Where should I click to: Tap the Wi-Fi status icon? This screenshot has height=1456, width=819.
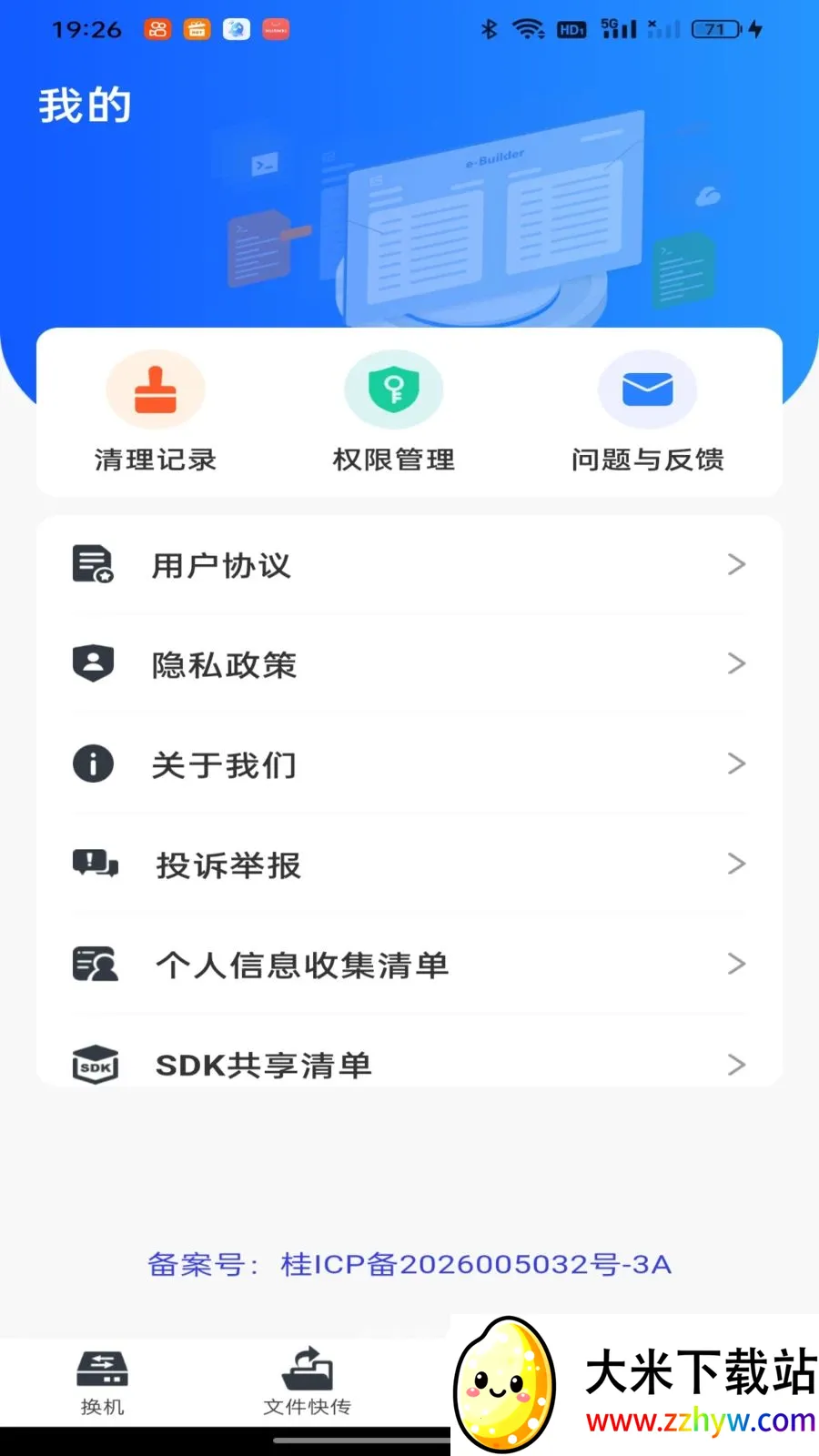coord(528,29)
